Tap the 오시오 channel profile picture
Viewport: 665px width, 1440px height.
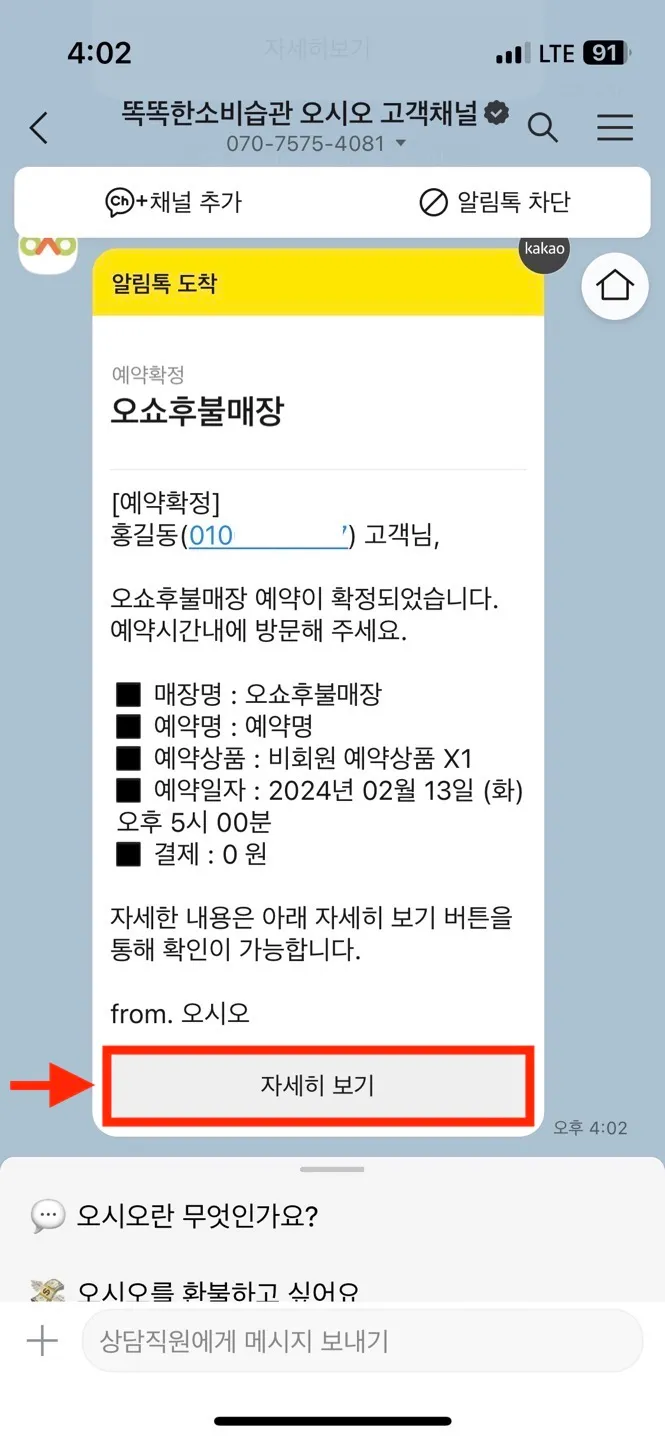pos(49,250)
